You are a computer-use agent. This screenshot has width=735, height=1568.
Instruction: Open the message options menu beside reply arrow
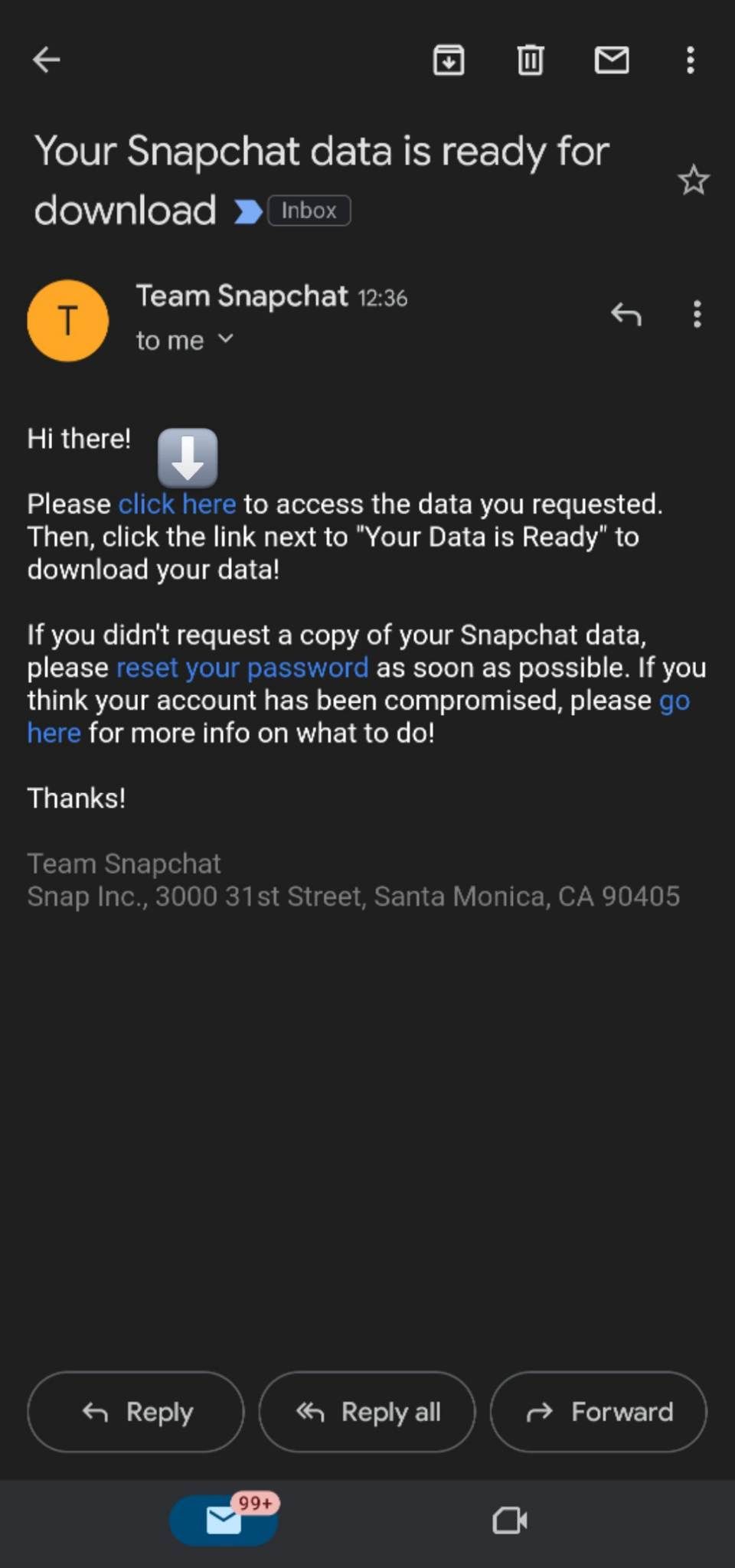coord(697,314)
